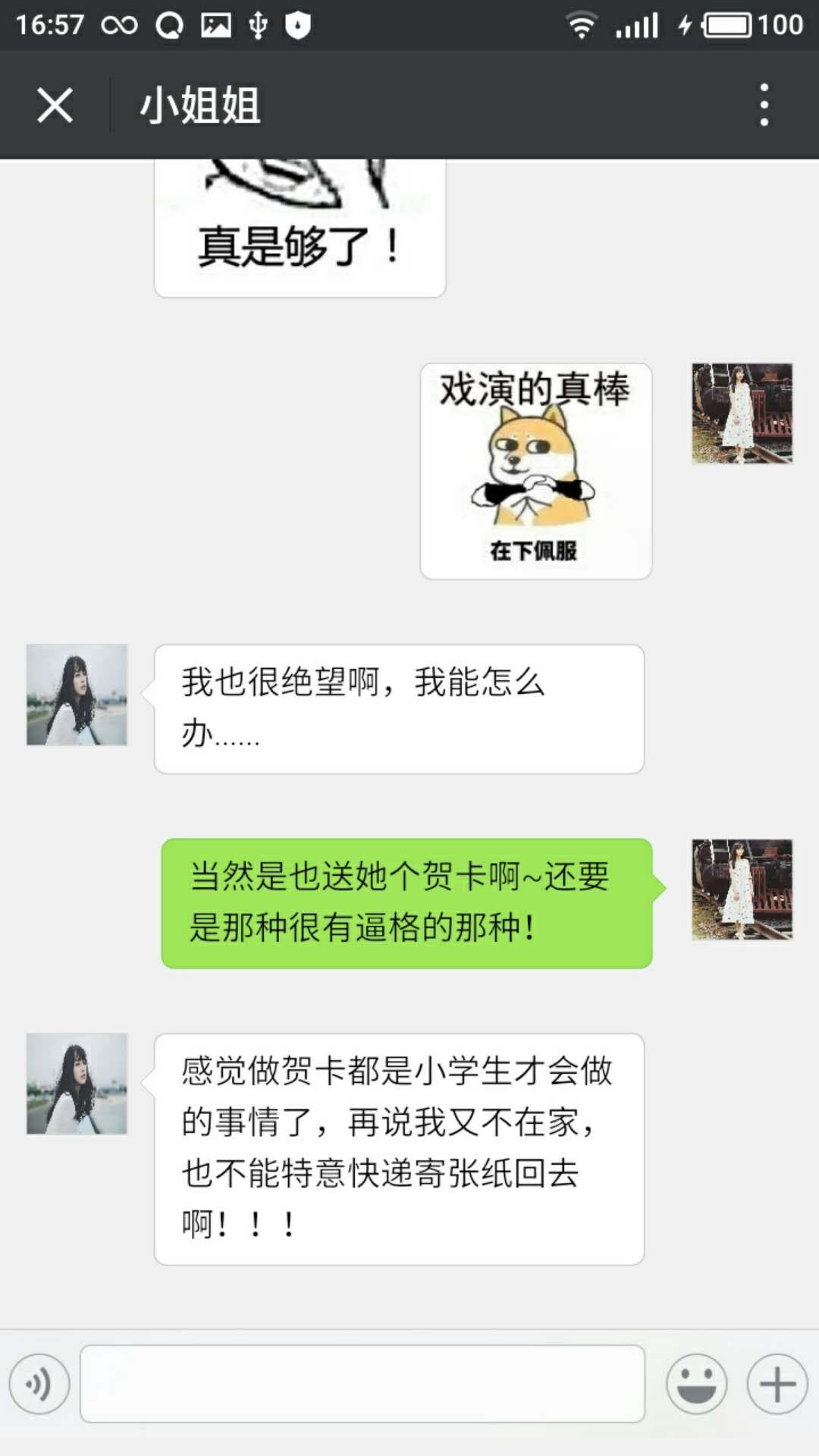Switch to voice message input
Image resolution: width=819 pixels, height=1456 pixels.
[x=39, y=1384]
